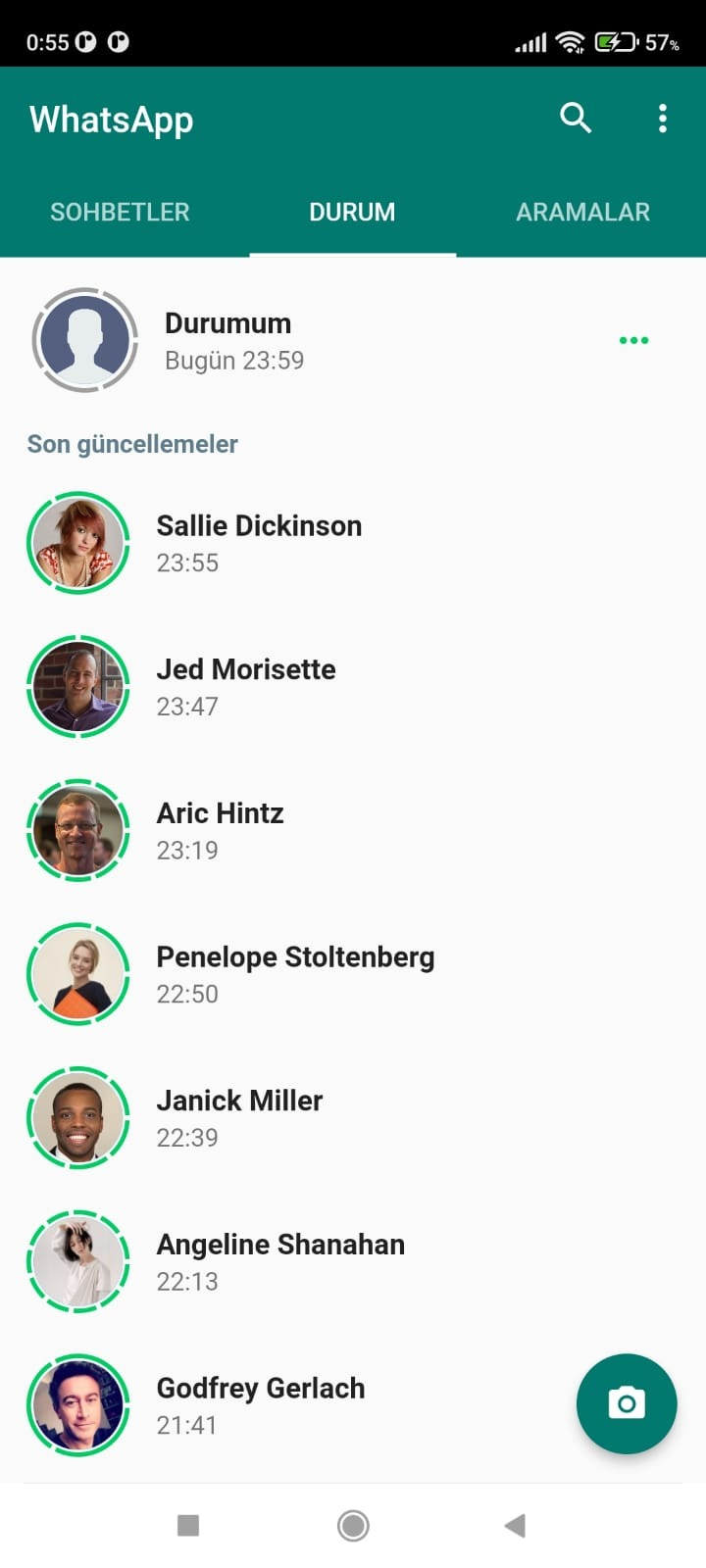Tap the Son güncellemeler section header
706x1568 pixels.
131,443
